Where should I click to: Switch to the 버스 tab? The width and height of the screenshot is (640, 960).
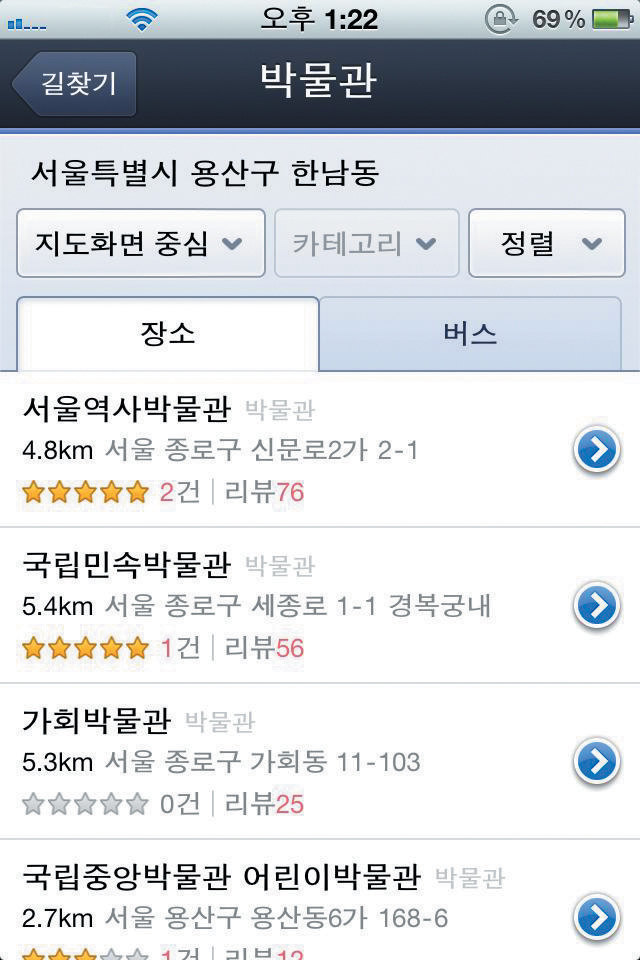click(x=470, y=334)
